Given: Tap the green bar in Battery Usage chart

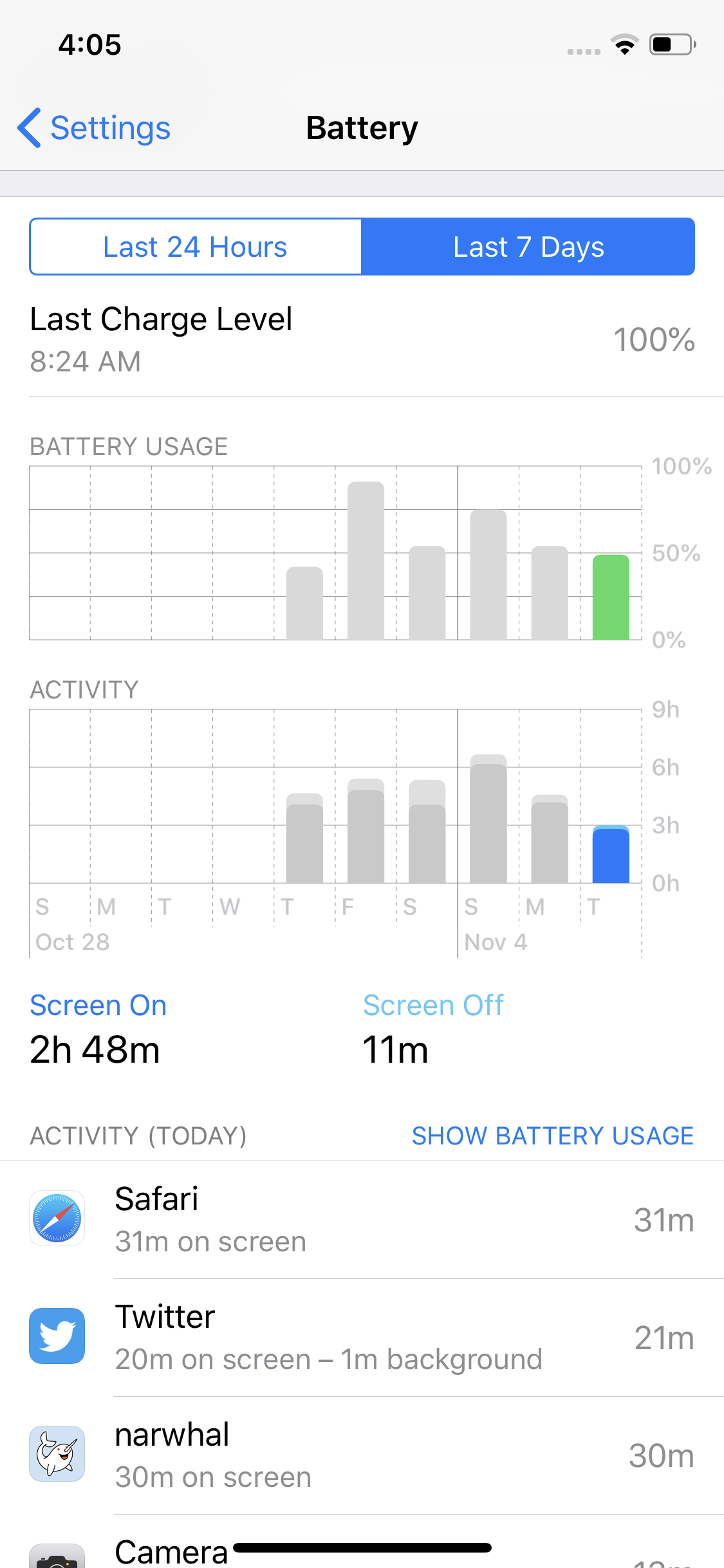Looking at the screenshot, I should [x=611, y=597].
